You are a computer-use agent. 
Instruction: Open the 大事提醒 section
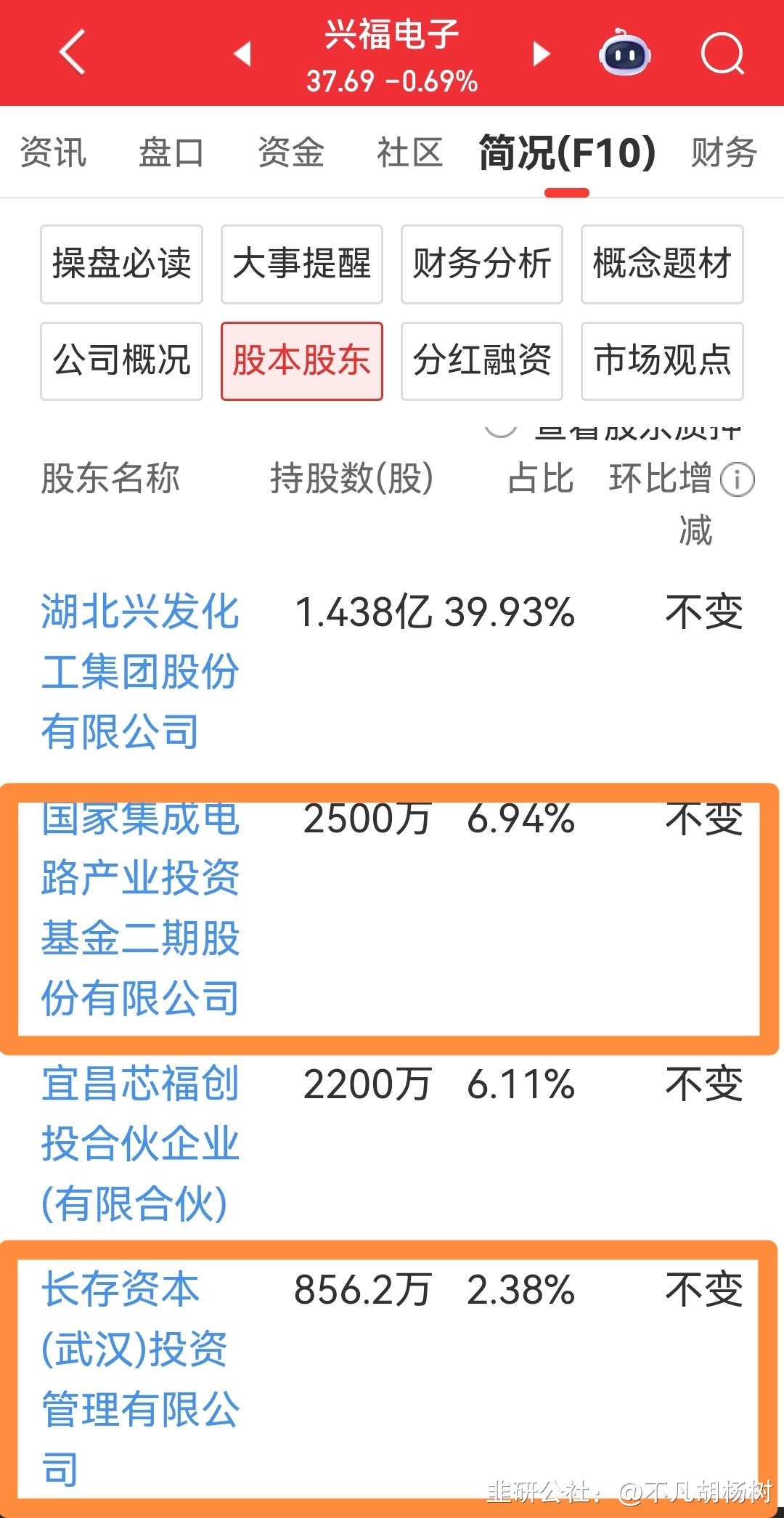click(x=301, y=264)
